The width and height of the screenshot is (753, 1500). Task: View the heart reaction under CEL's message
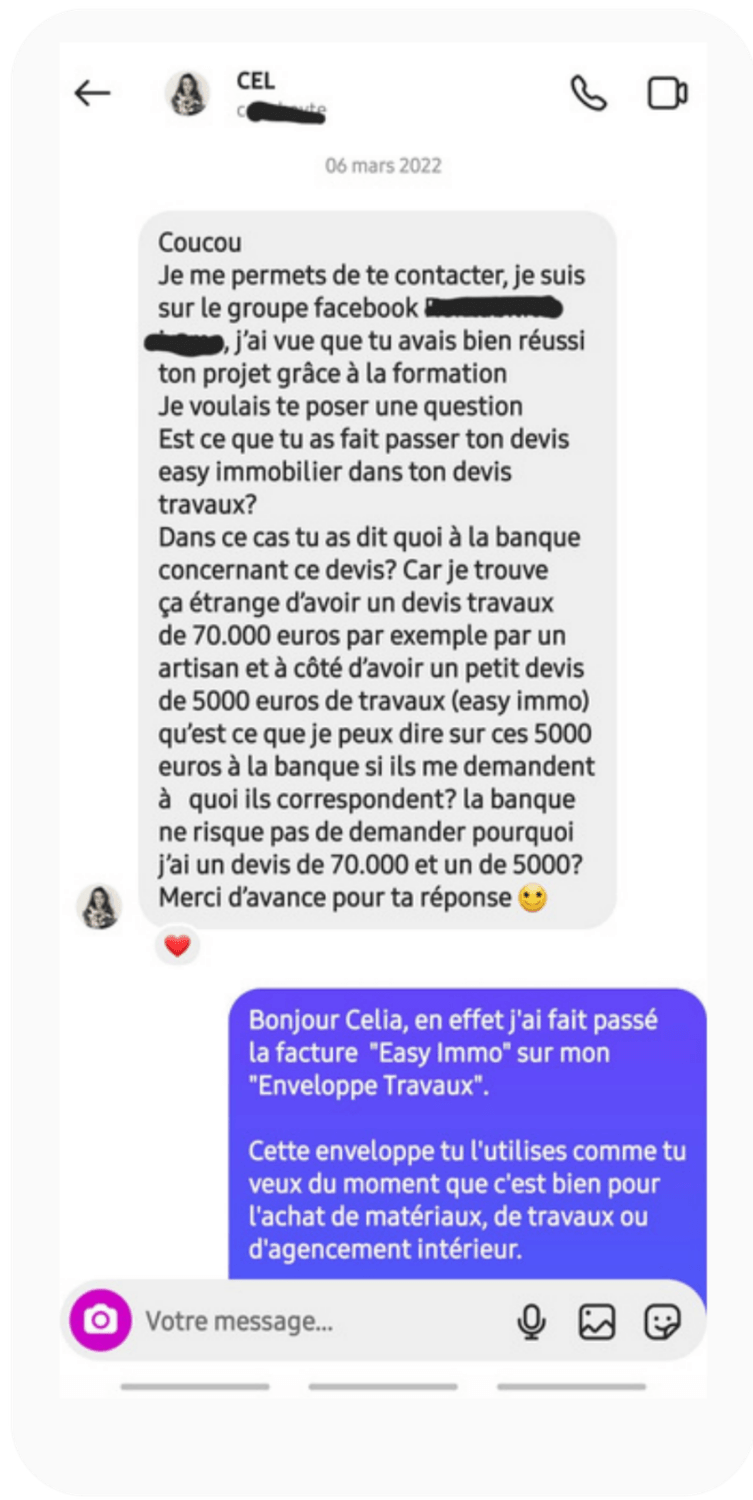tap(177, 945)
